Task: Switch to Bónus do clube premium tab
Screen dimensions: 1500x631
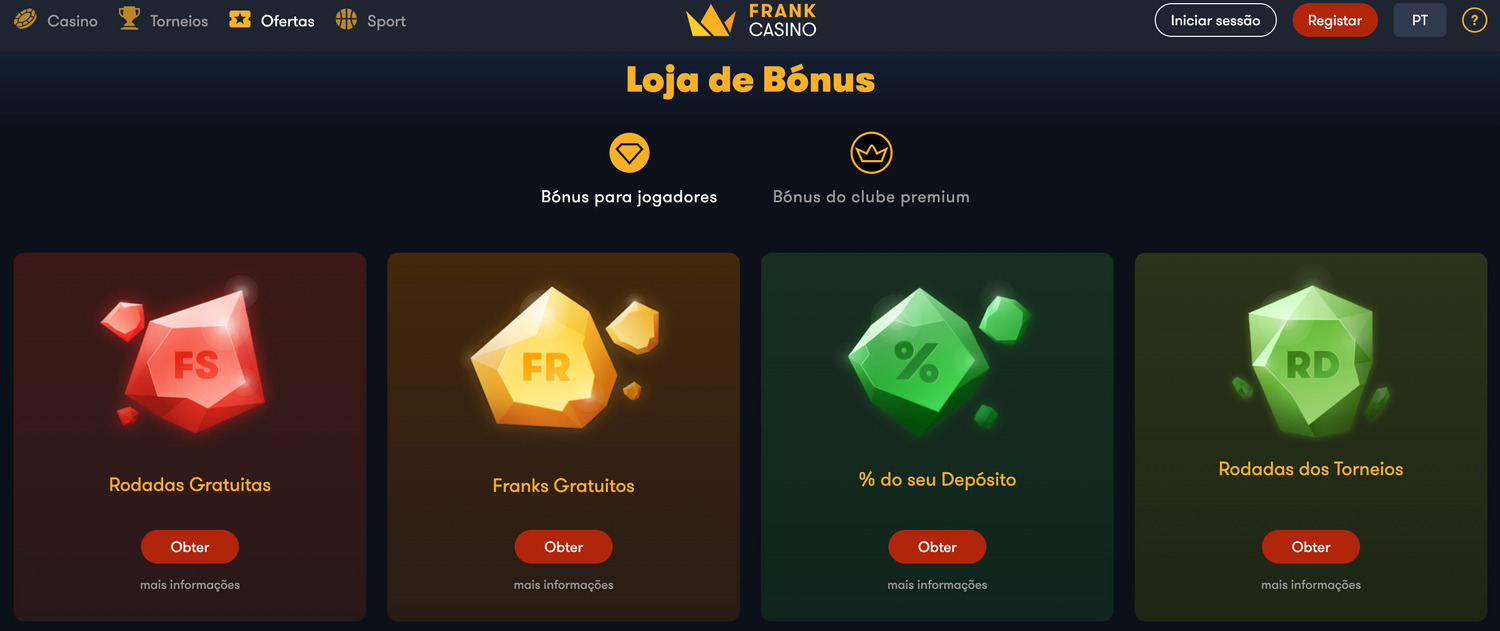Action: coord(871,170)
